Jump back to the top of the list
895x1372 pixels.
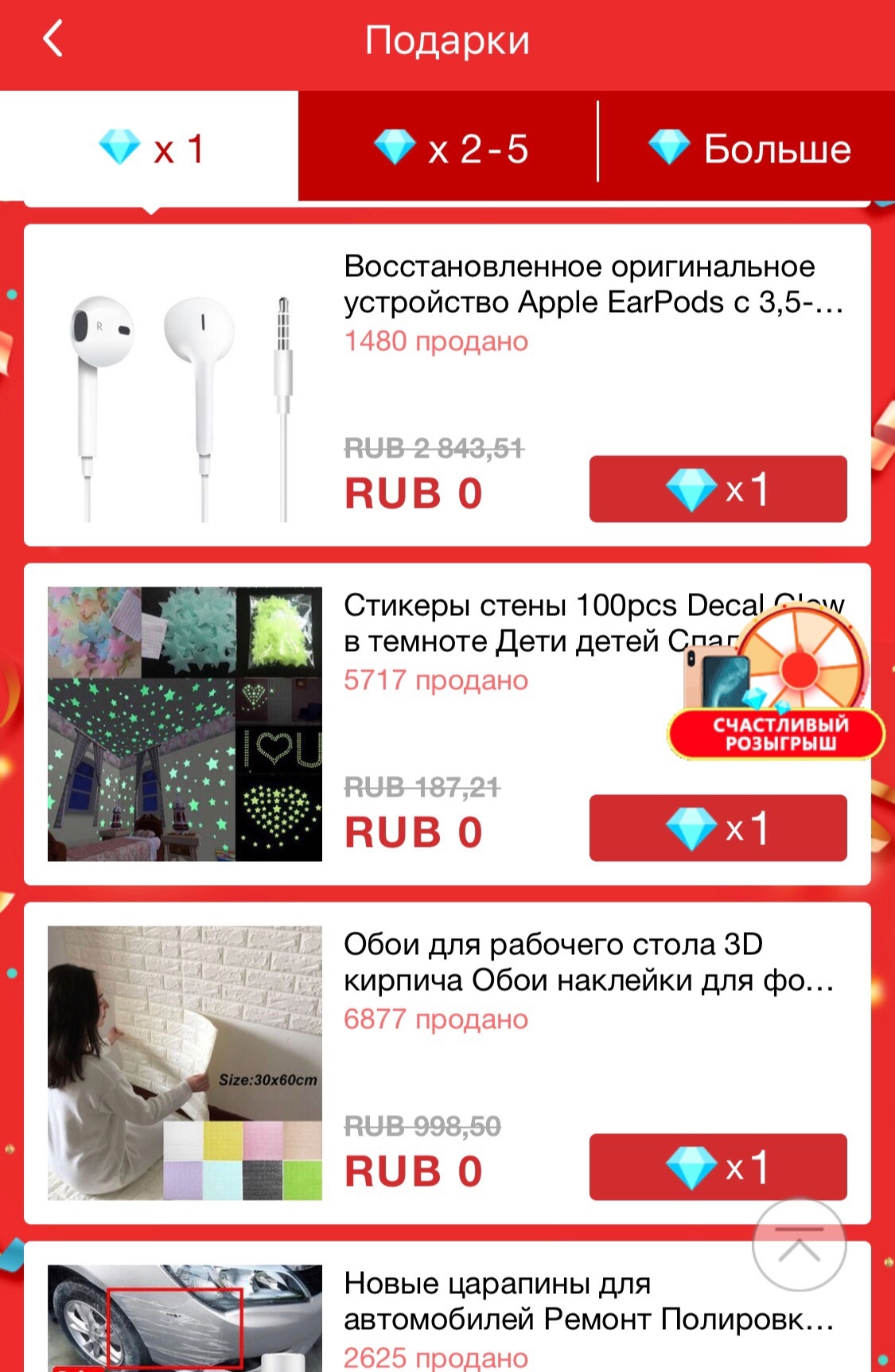coord(799,1245)
